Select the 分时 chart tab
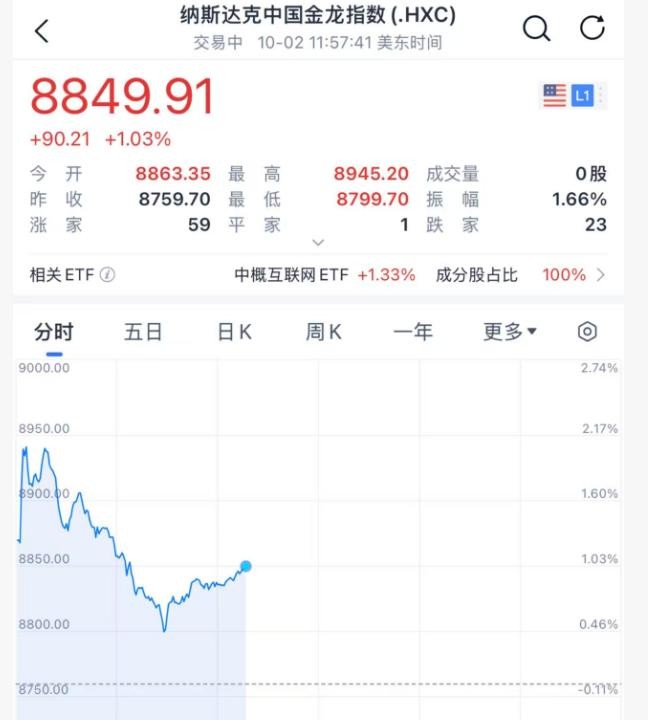This screenshot has width=648, height=720. (x=53, y=332)
